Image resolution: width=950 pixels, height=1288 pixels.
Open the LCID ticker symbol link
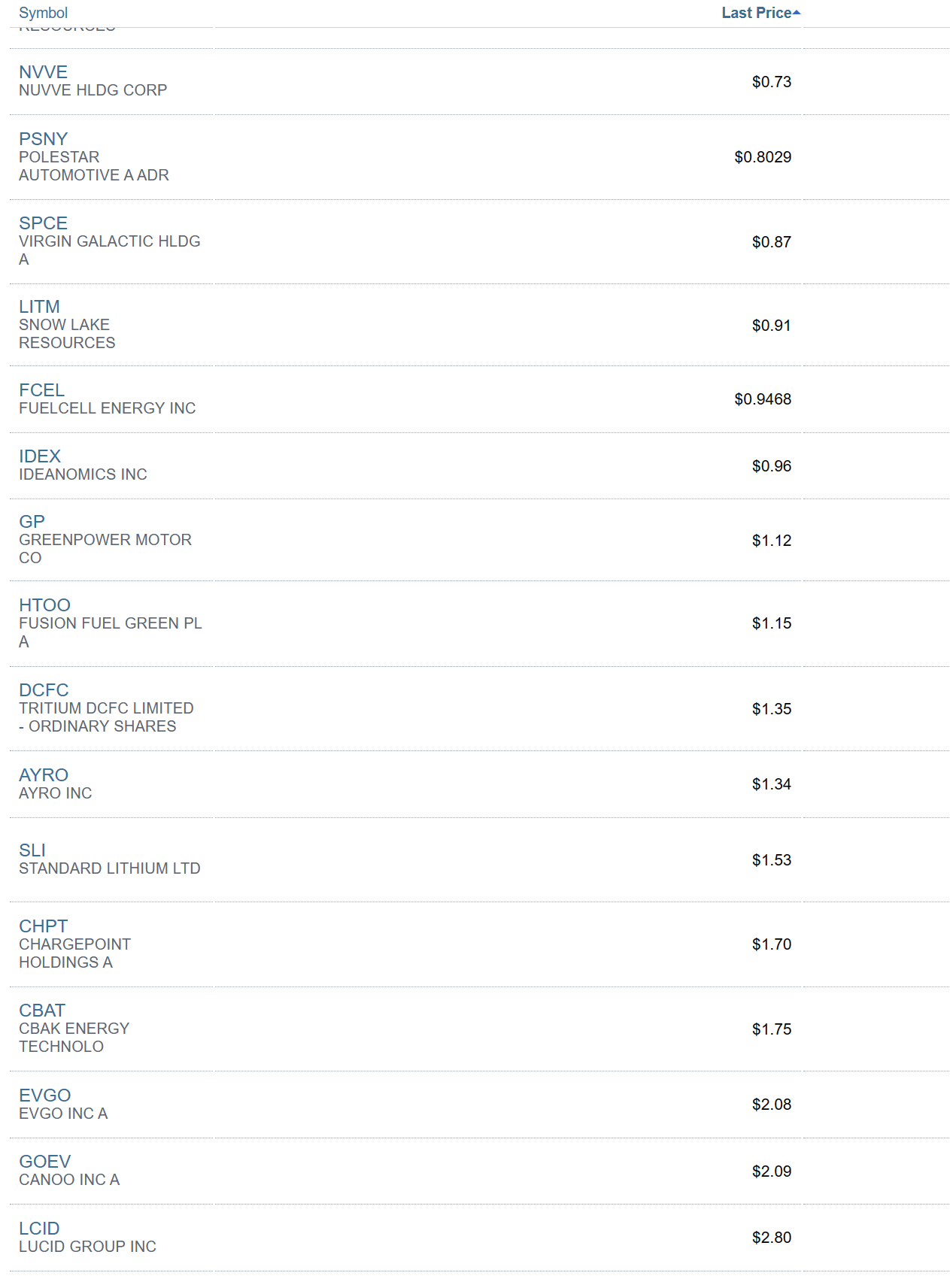pos(39,1229)
